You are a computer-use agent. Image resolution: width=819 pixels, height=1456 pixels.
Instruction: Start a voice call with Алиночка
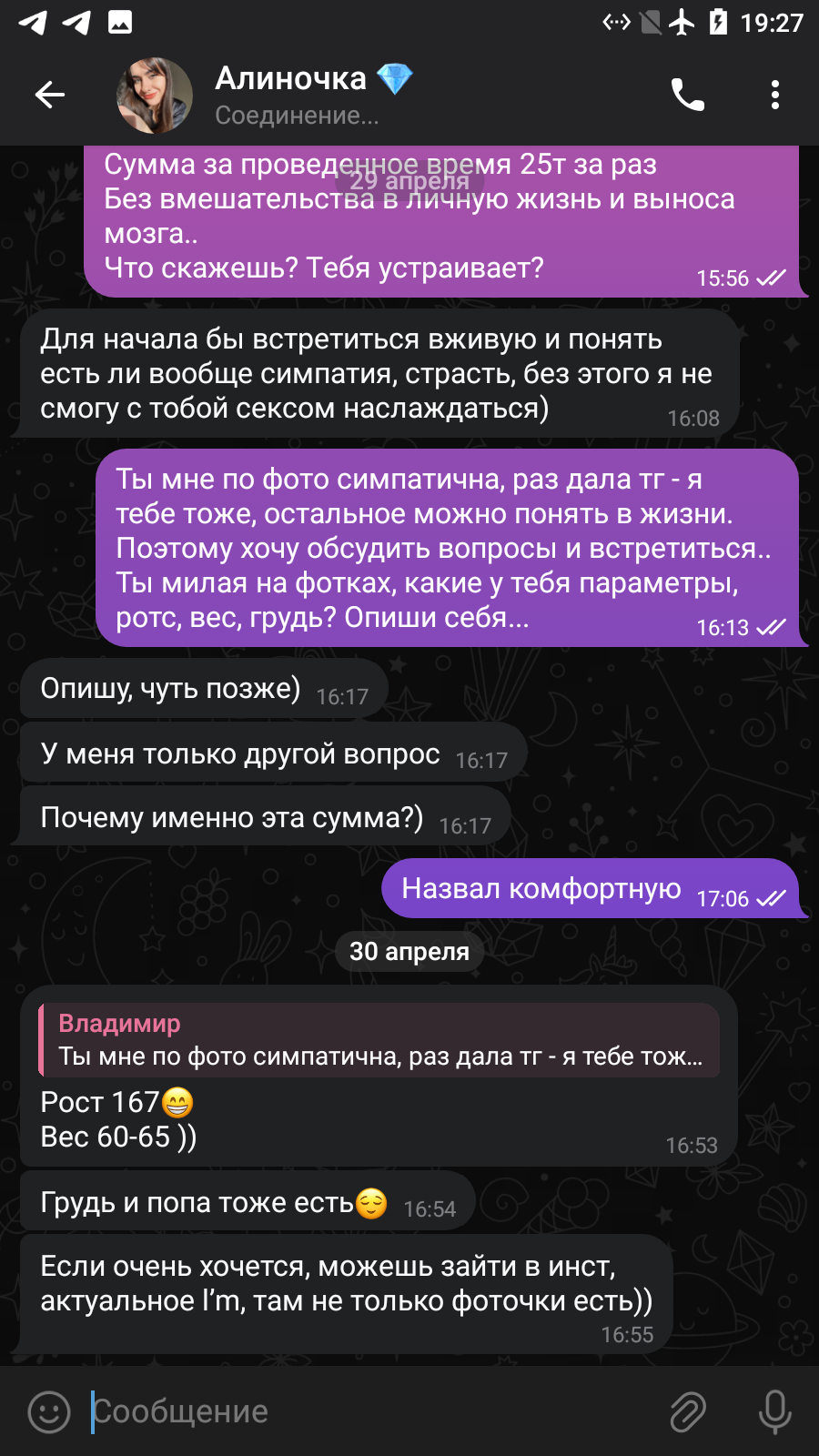tap(688, 95)
